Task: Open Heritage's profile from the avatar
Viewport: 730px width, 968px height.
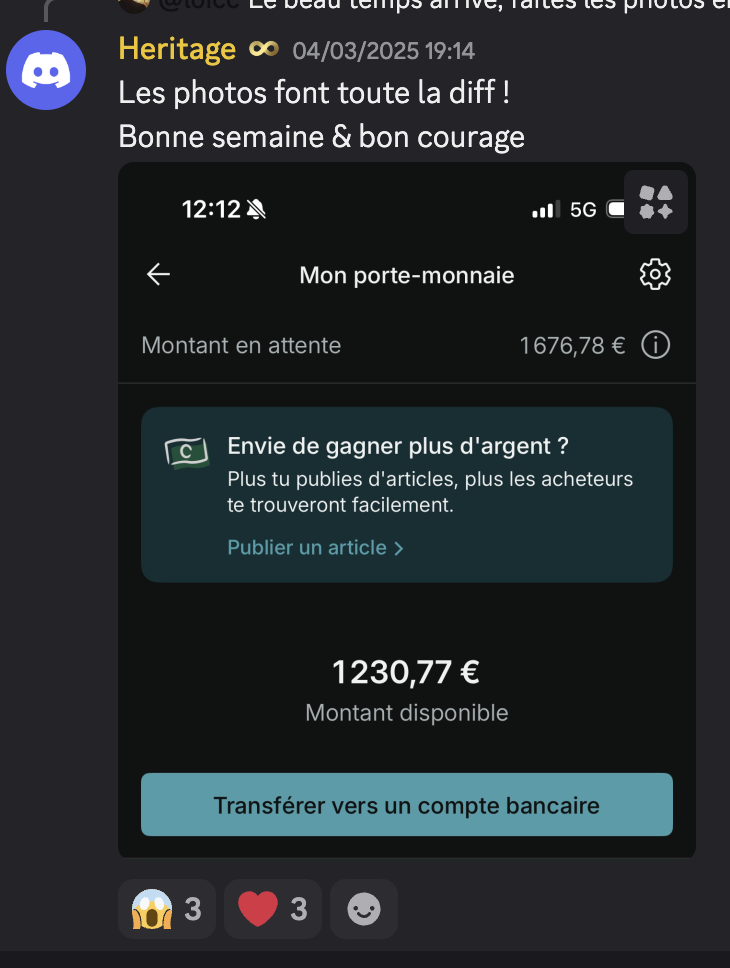Action: tap(46, 70)
